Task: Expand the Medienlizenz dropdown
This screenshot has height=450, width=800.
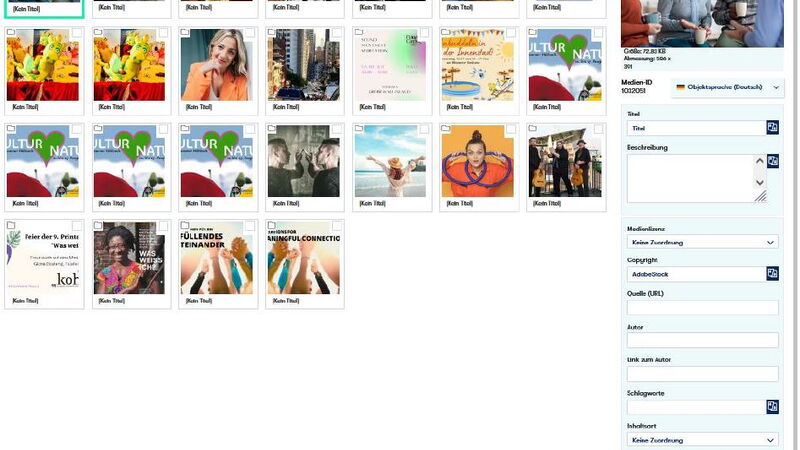Action: (702, 242)
